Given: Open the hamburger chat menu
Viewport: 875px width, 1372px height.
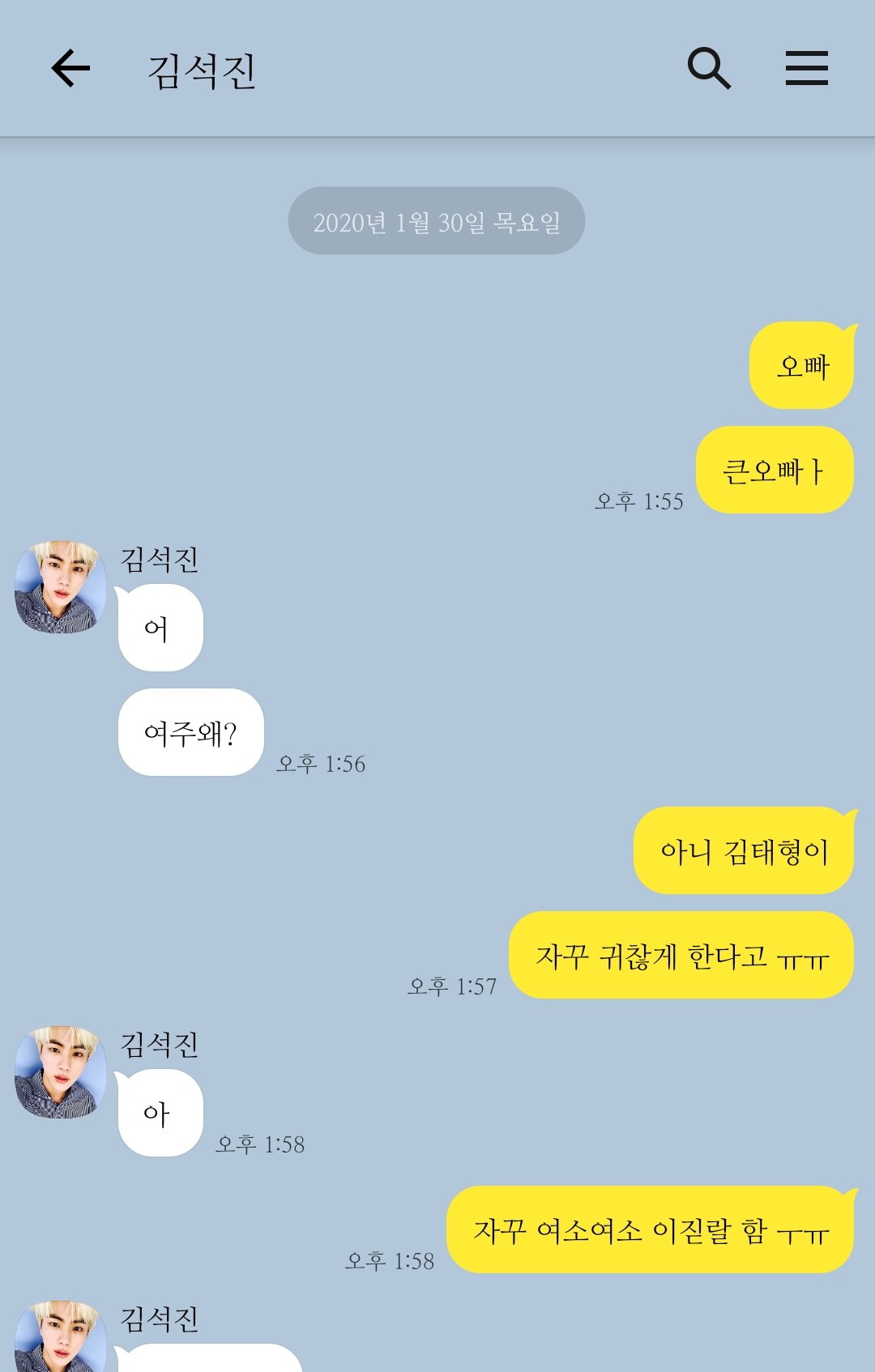Looking at the screenshot, I should point(806,68).
